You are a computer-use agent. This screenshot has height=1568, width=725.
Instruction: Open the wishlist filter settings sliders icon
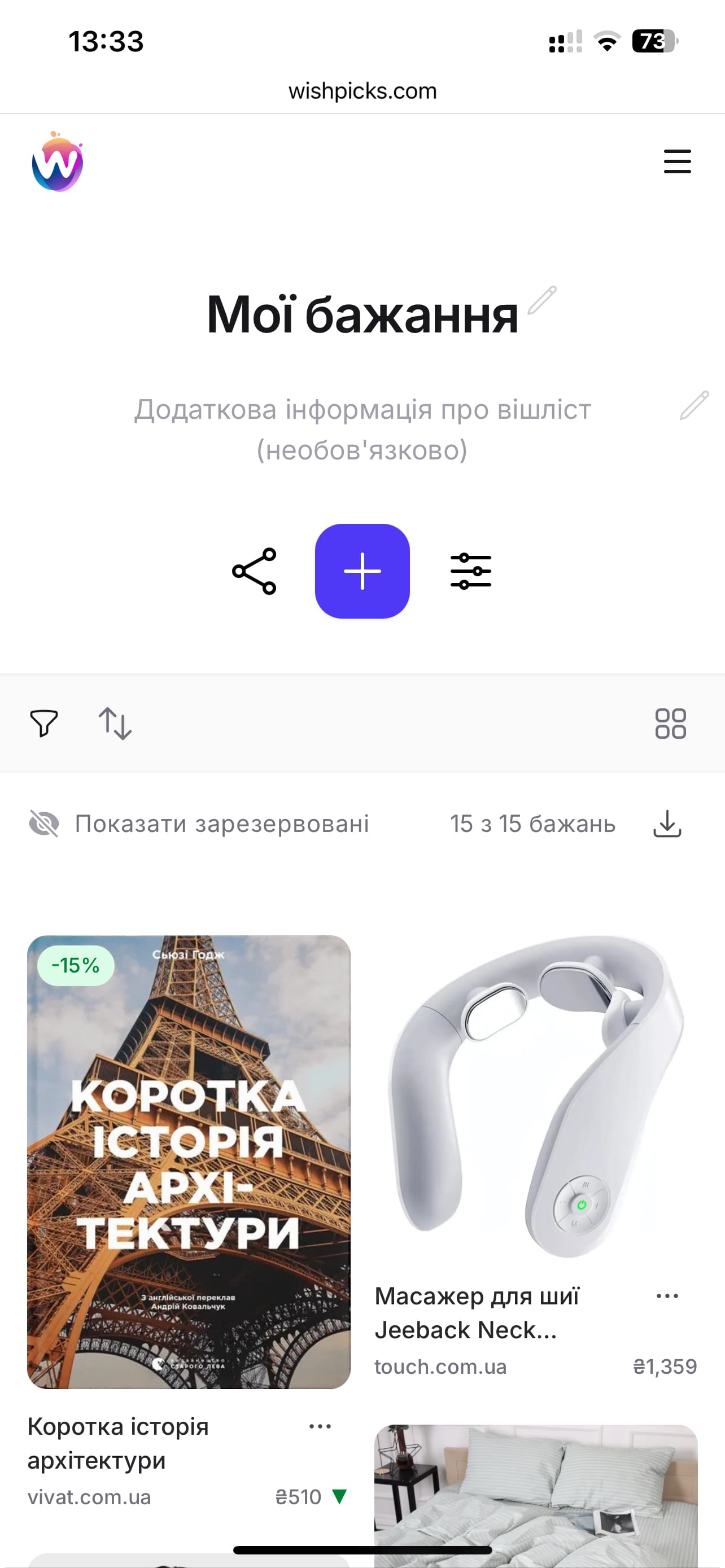(x=471, y=571)
